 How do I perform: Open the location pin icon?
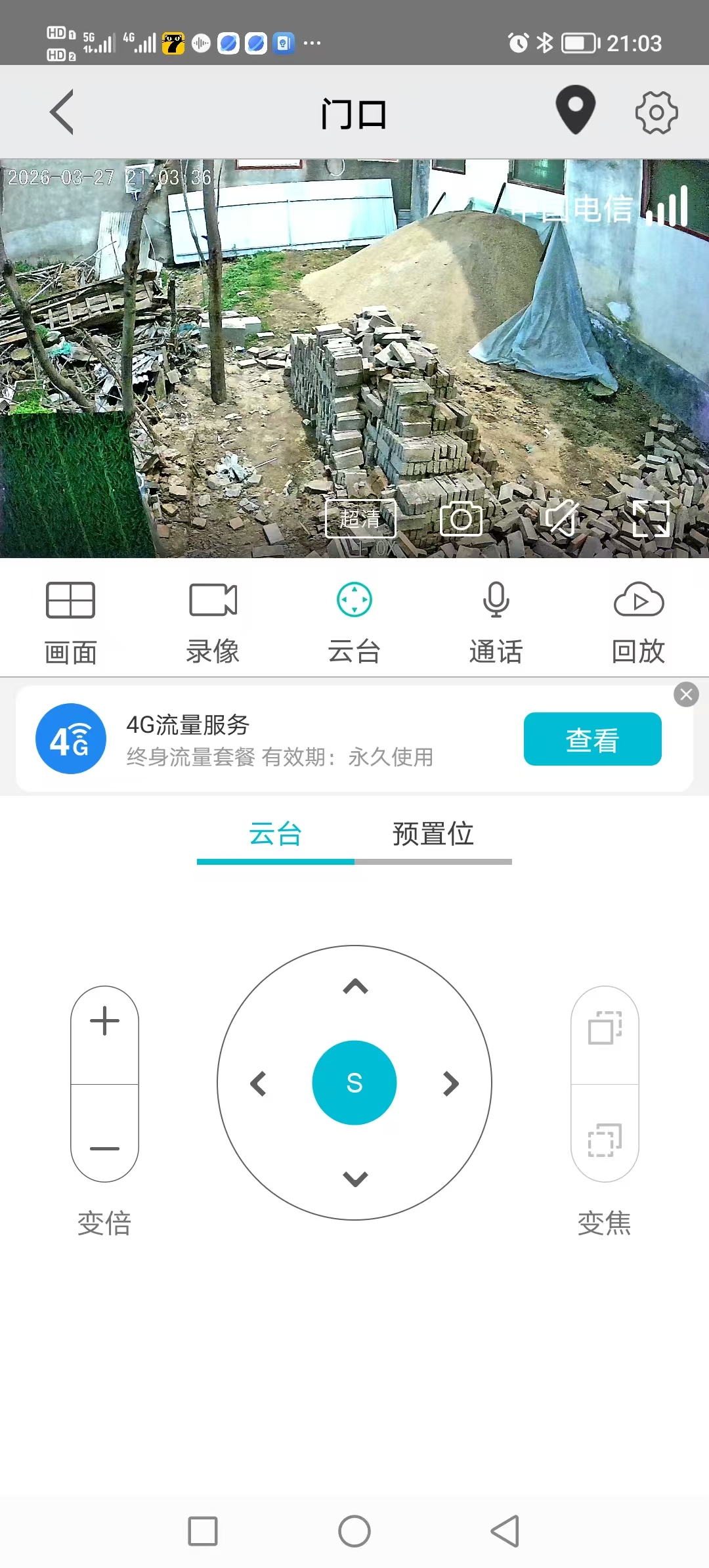click(575, 110)
